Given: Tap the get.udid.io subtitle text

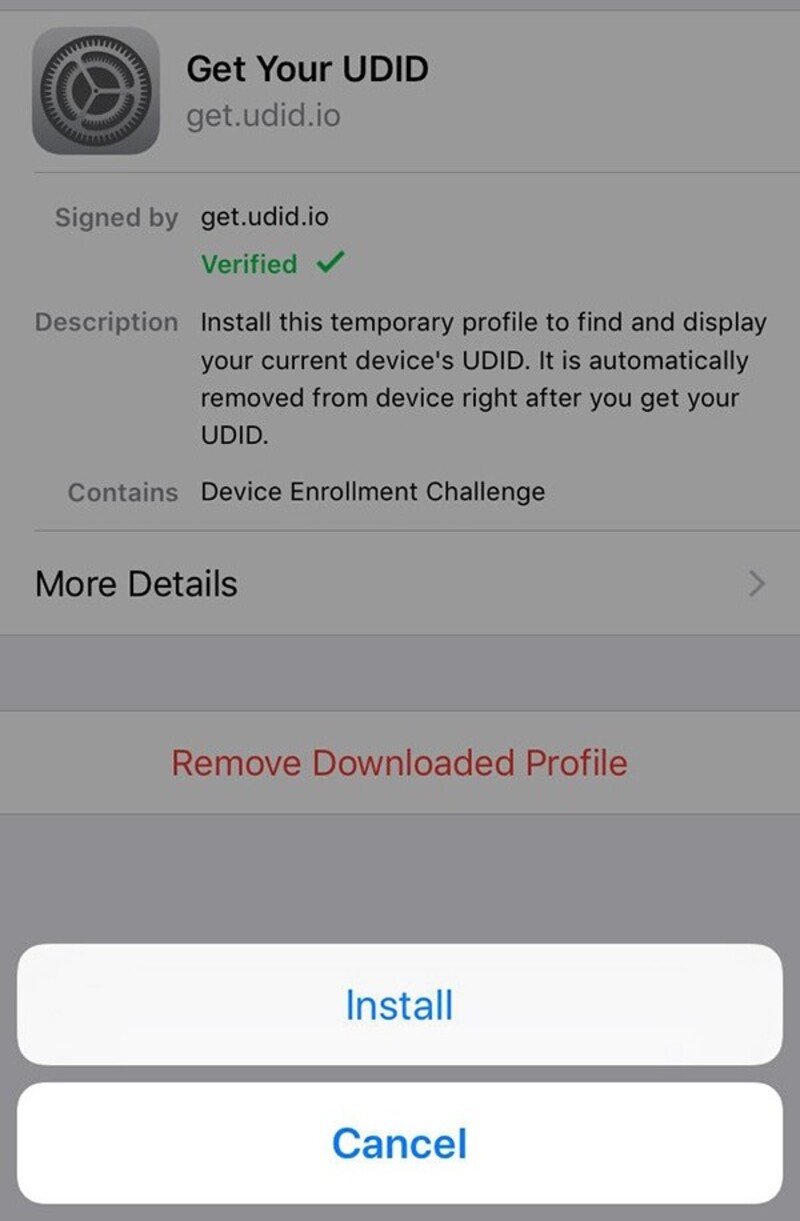Looking at the screenshot, I should point(262,115).
